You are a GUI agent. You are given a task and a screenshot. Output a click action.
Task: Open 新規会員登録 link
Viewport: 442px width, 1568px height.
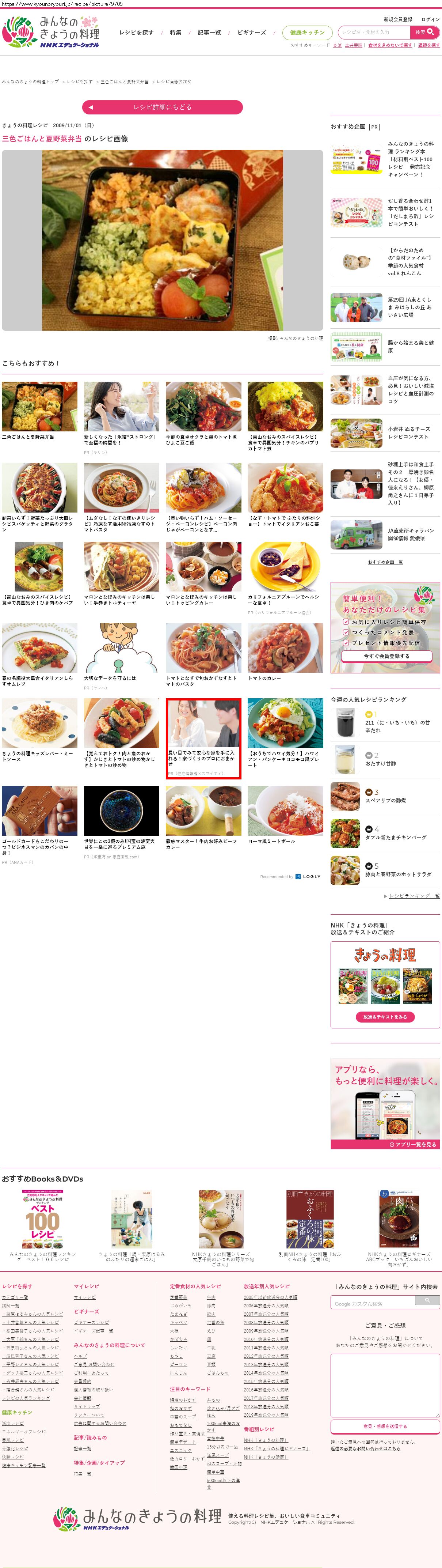(x=398, y=19)
